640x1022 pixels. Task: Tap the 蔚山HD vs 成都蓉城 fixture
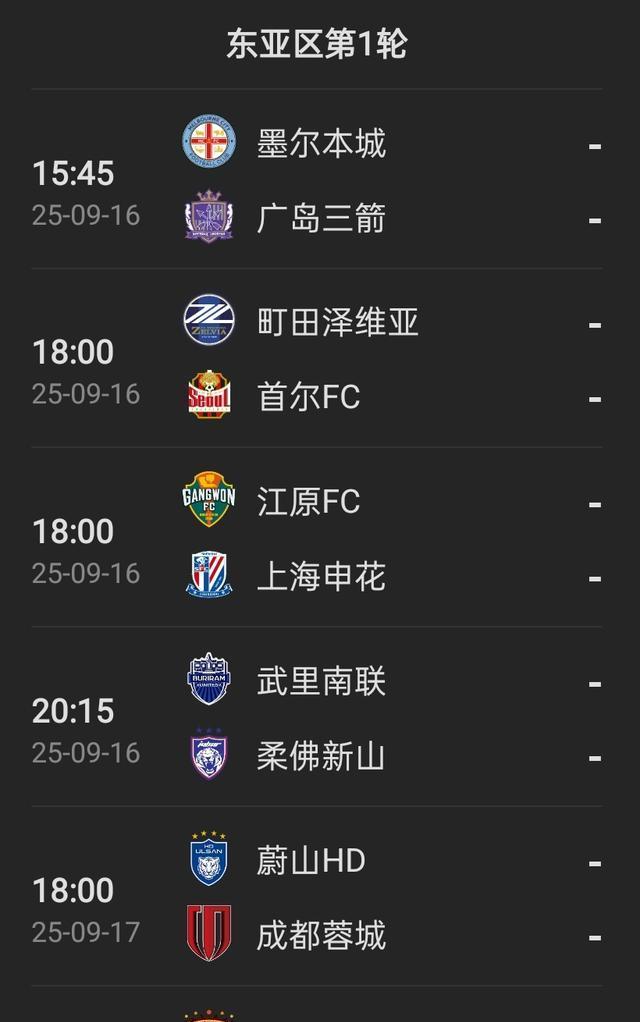click(x=320, y=897)
